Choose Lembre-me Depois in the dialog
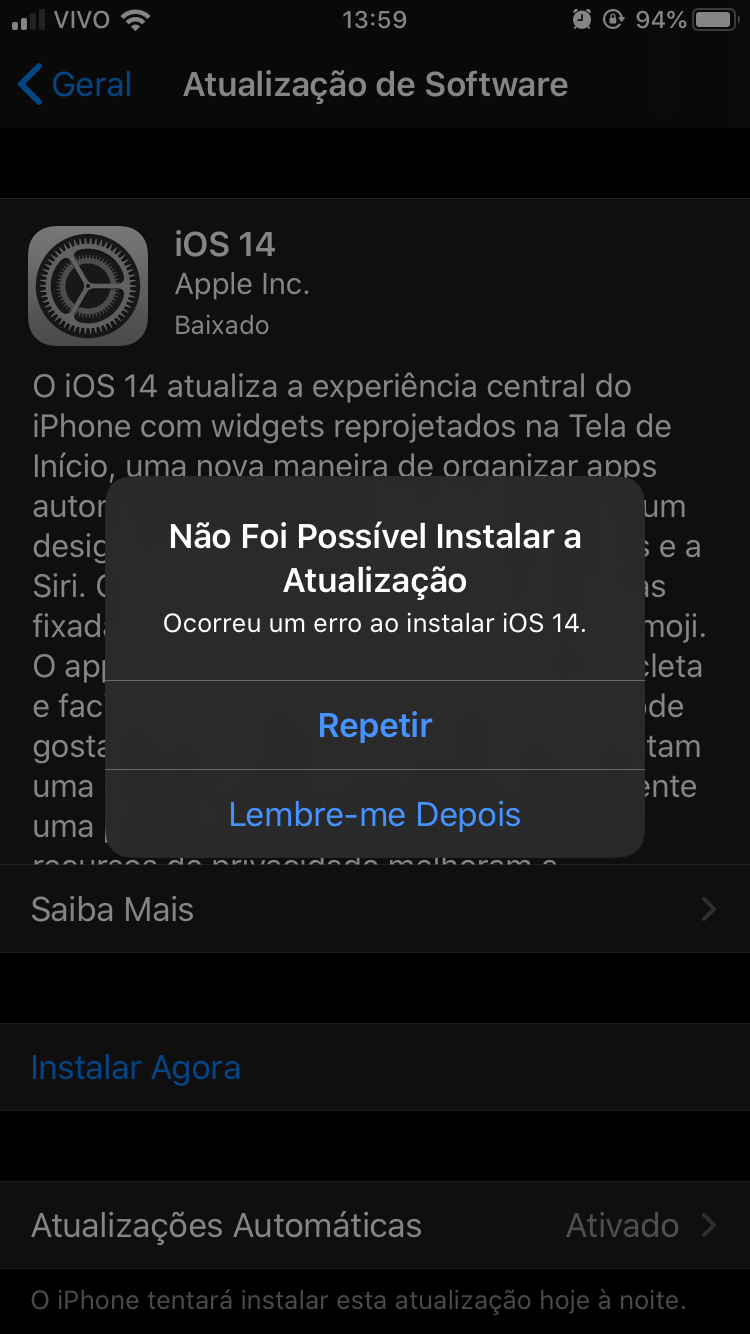The height and width of the screenshot is (1334, 750). tap(375, 814)
